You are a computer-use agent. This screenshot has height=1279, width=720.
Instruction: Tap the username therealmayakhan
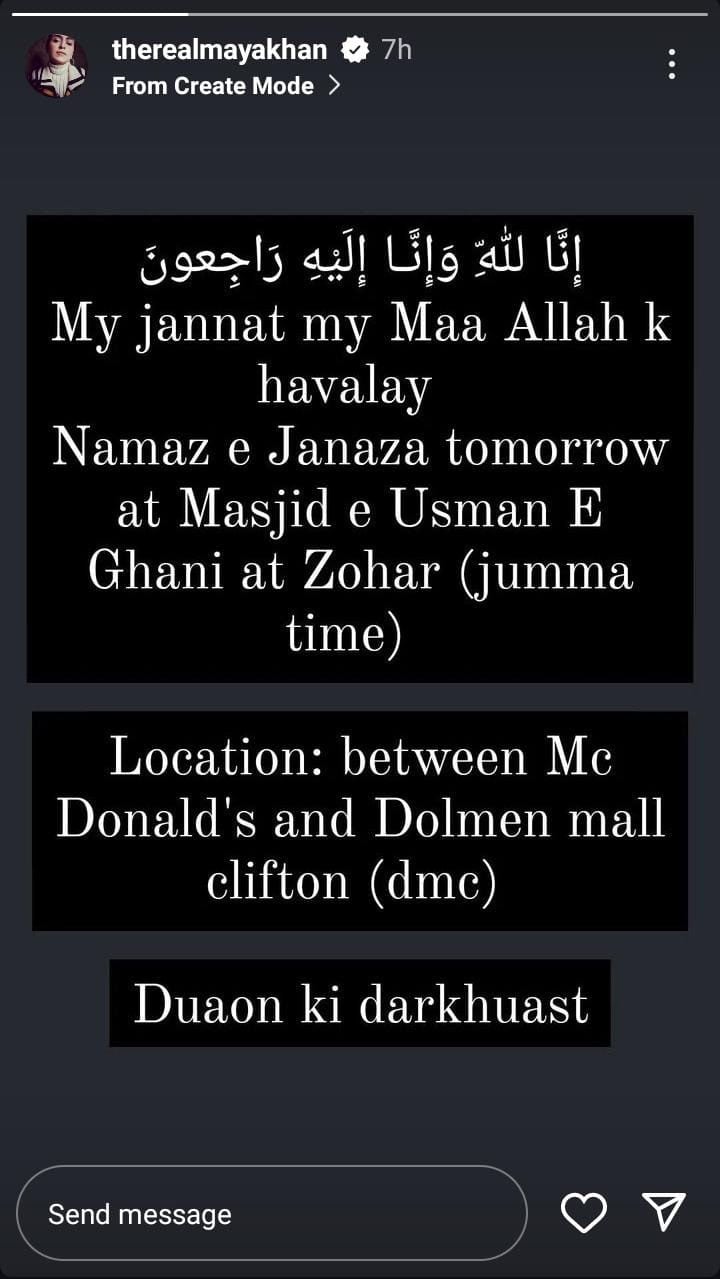click(219, 49)
